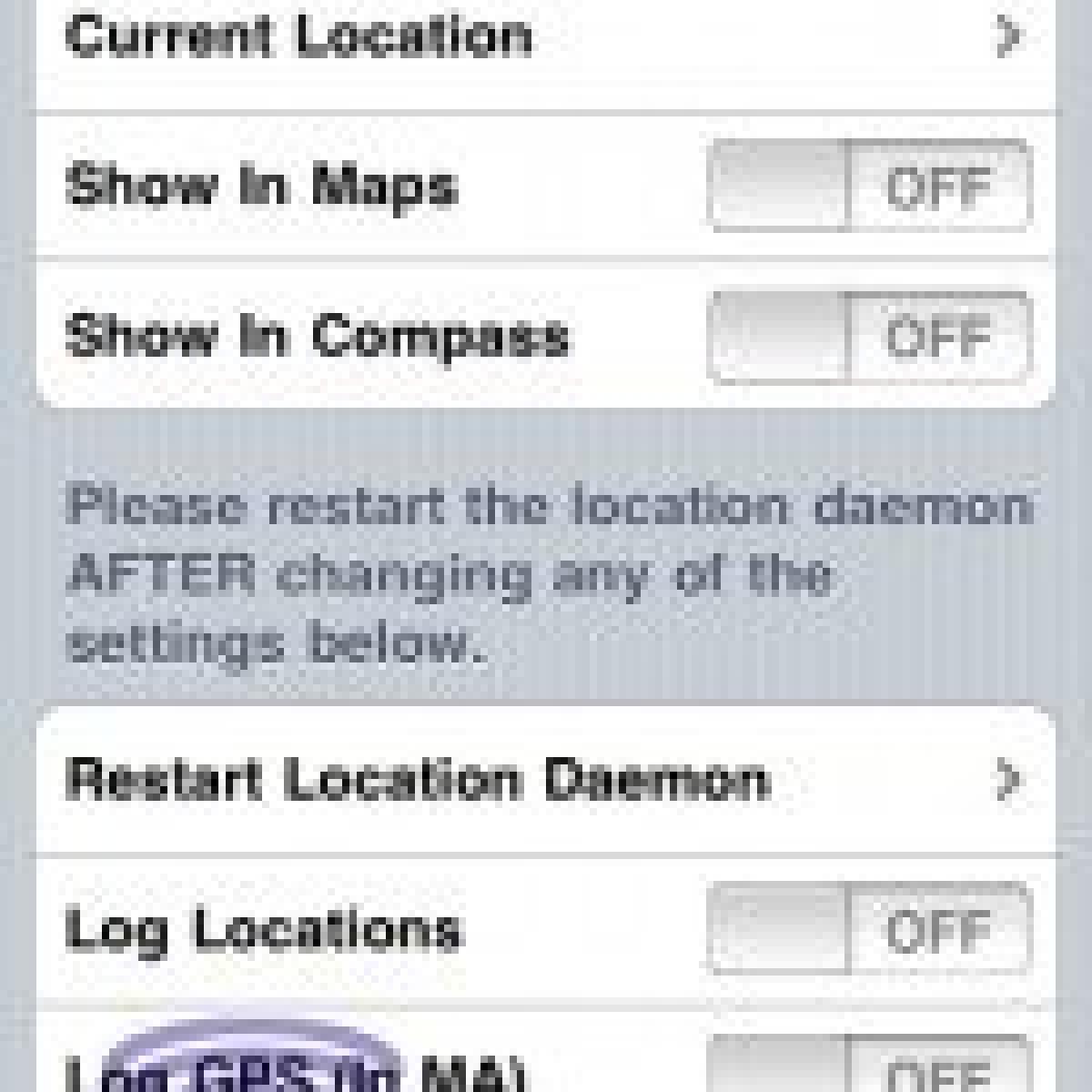Enable the Show In Compass switch

pyautogui.click(x=869, y=337)
